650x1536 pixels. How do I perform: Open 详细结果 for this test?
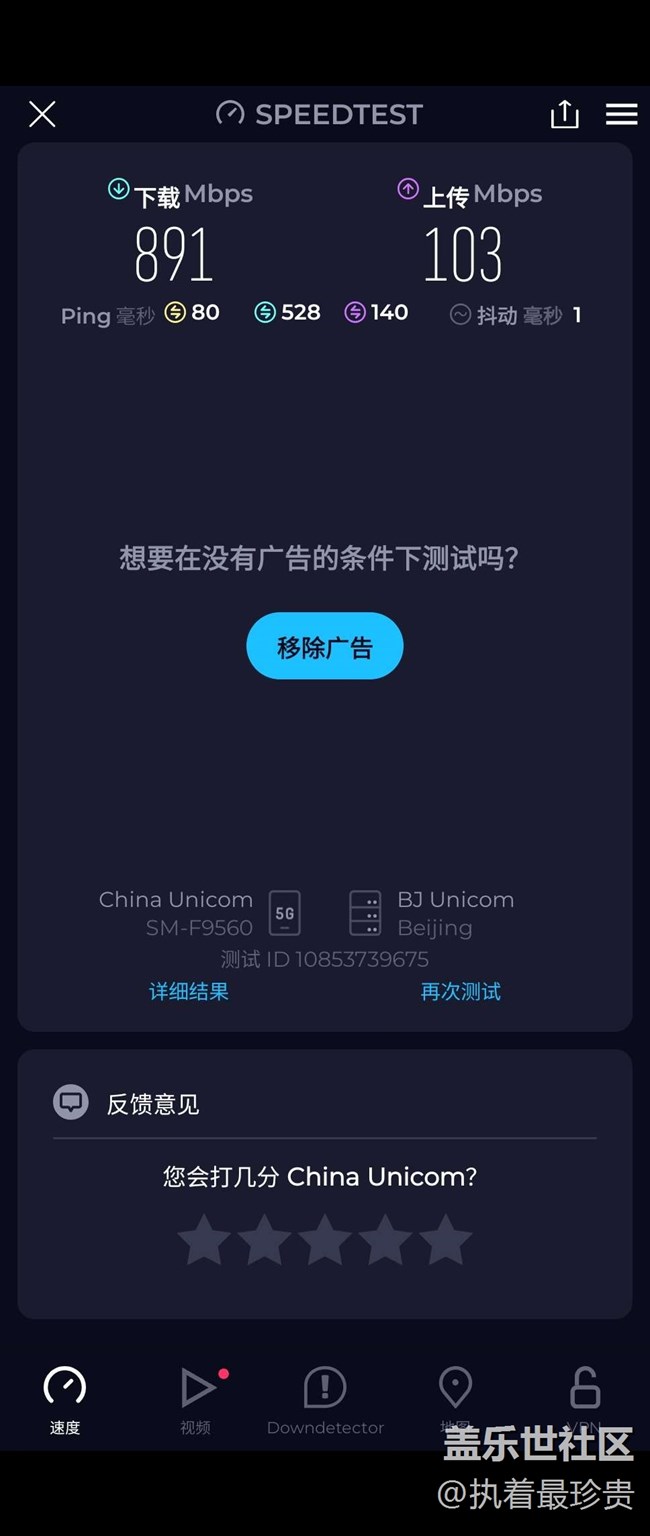[x=189, y=992]
